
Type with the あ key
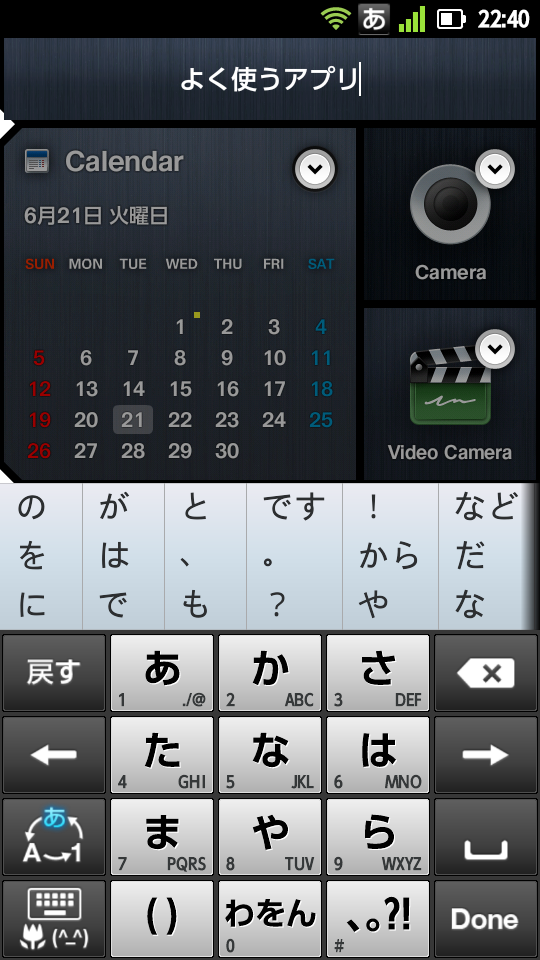tap(162, 672)
